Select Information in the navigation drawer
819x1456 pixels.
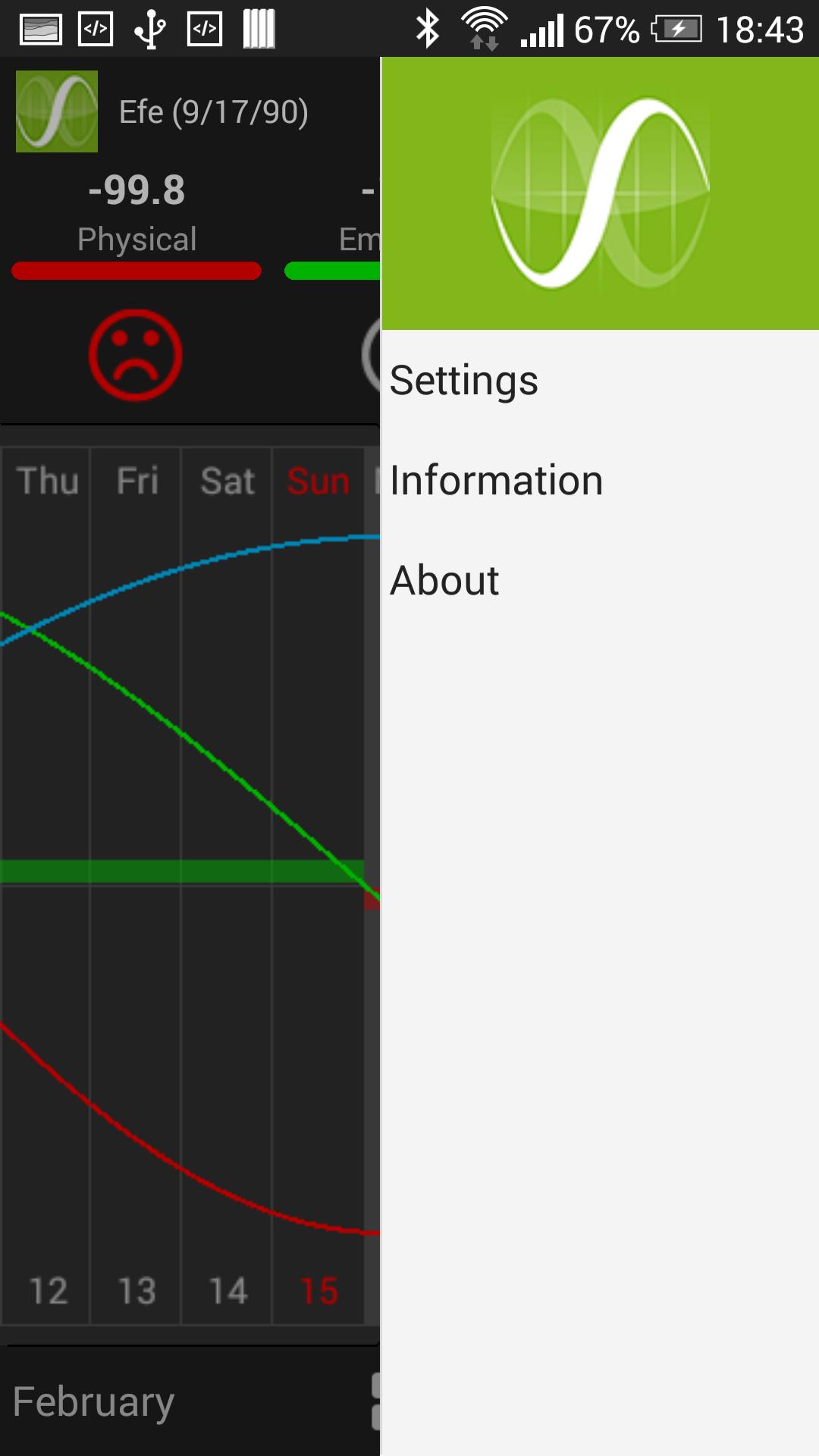[x=496, y=479]
